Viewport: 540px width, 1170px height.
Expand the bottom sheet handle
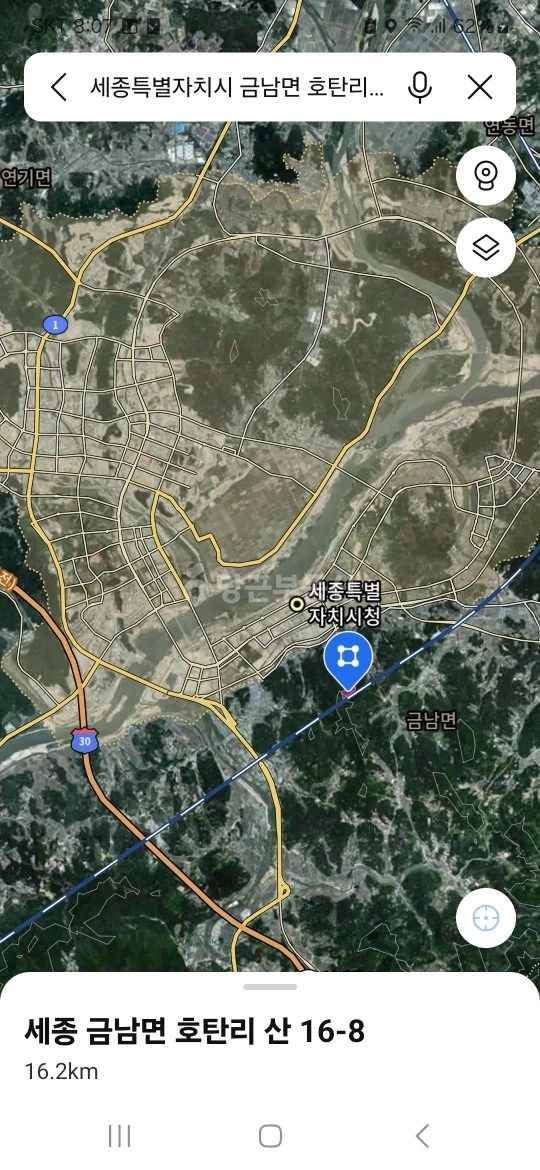tap(270, 986)
